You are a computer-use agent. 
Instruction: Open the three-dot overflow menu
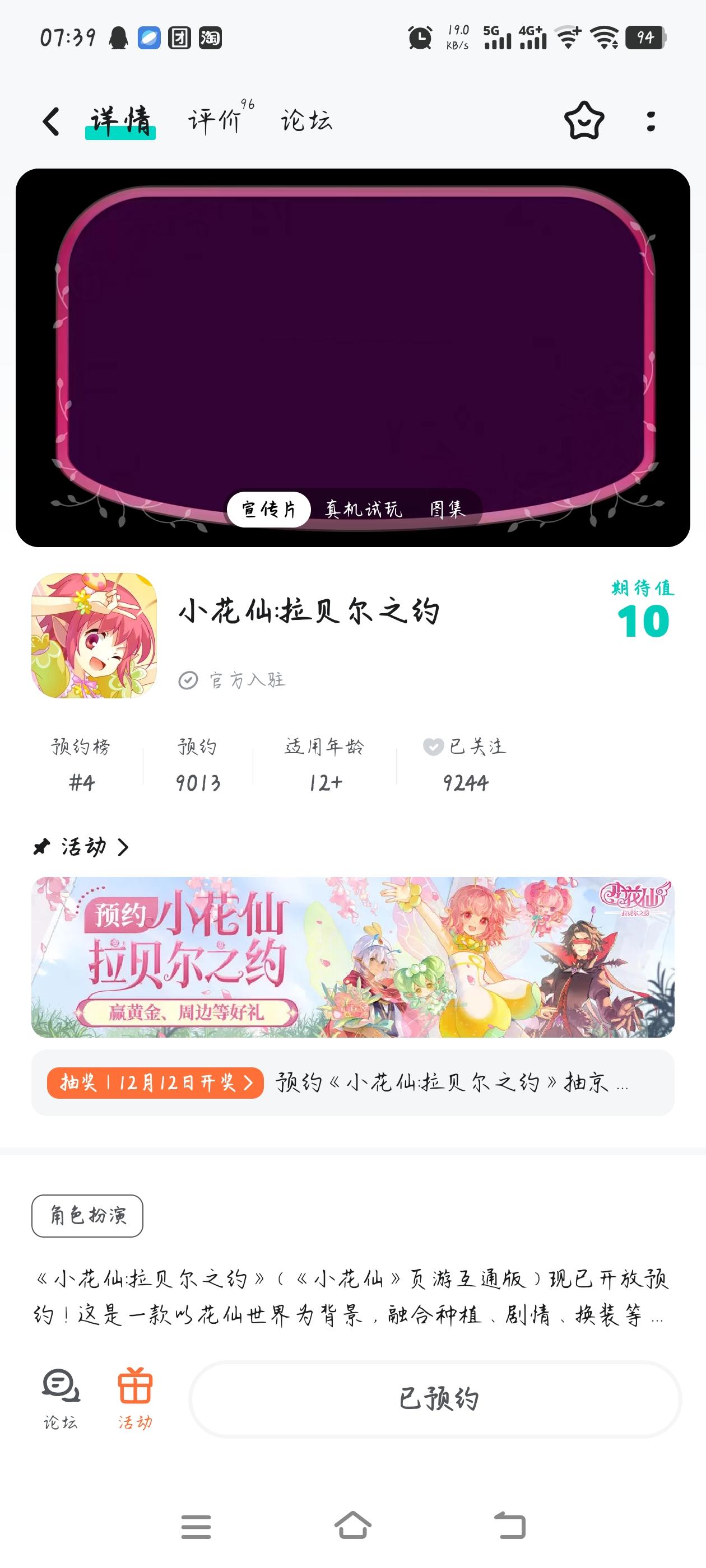pyautogui.click(x=650, y=121)
